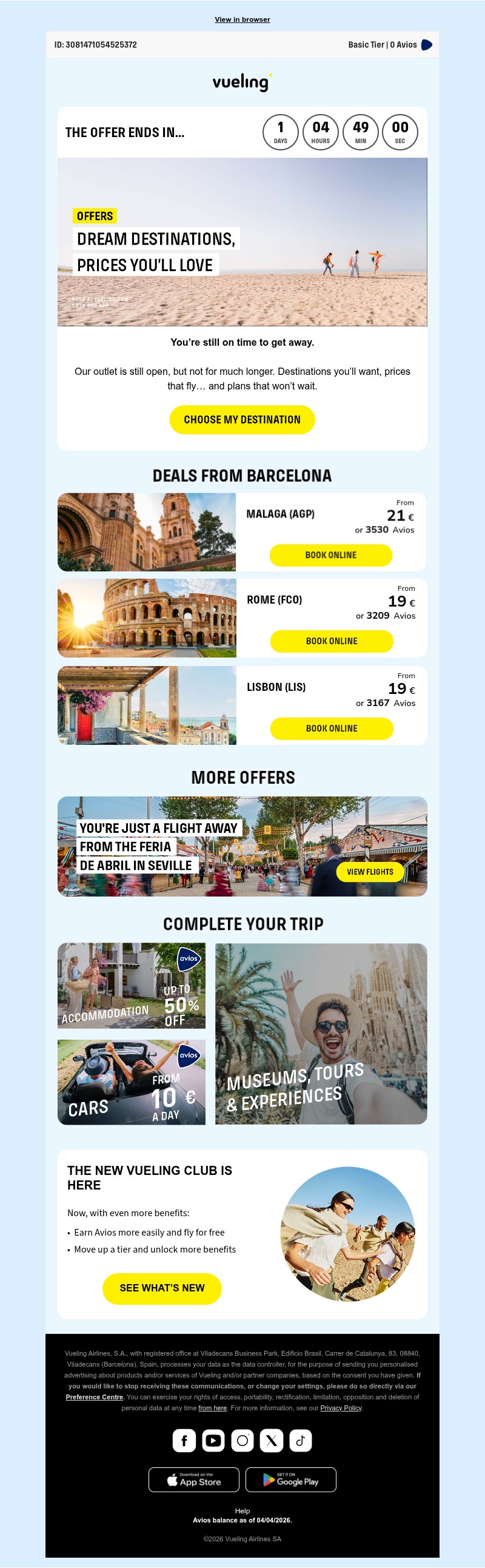Open Vueling's Instagram profile
This screenshot has width=485, height=1568.
pos(242,1440)
